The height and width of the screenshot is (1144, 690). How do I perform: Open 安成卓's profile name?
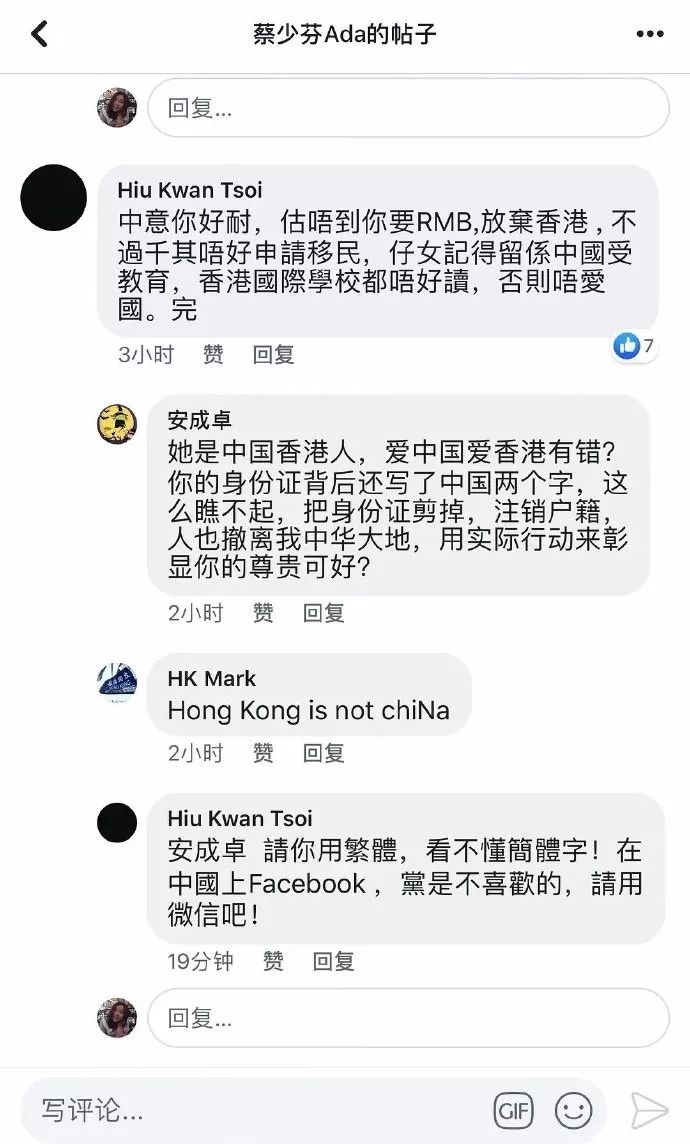(200, 419)
